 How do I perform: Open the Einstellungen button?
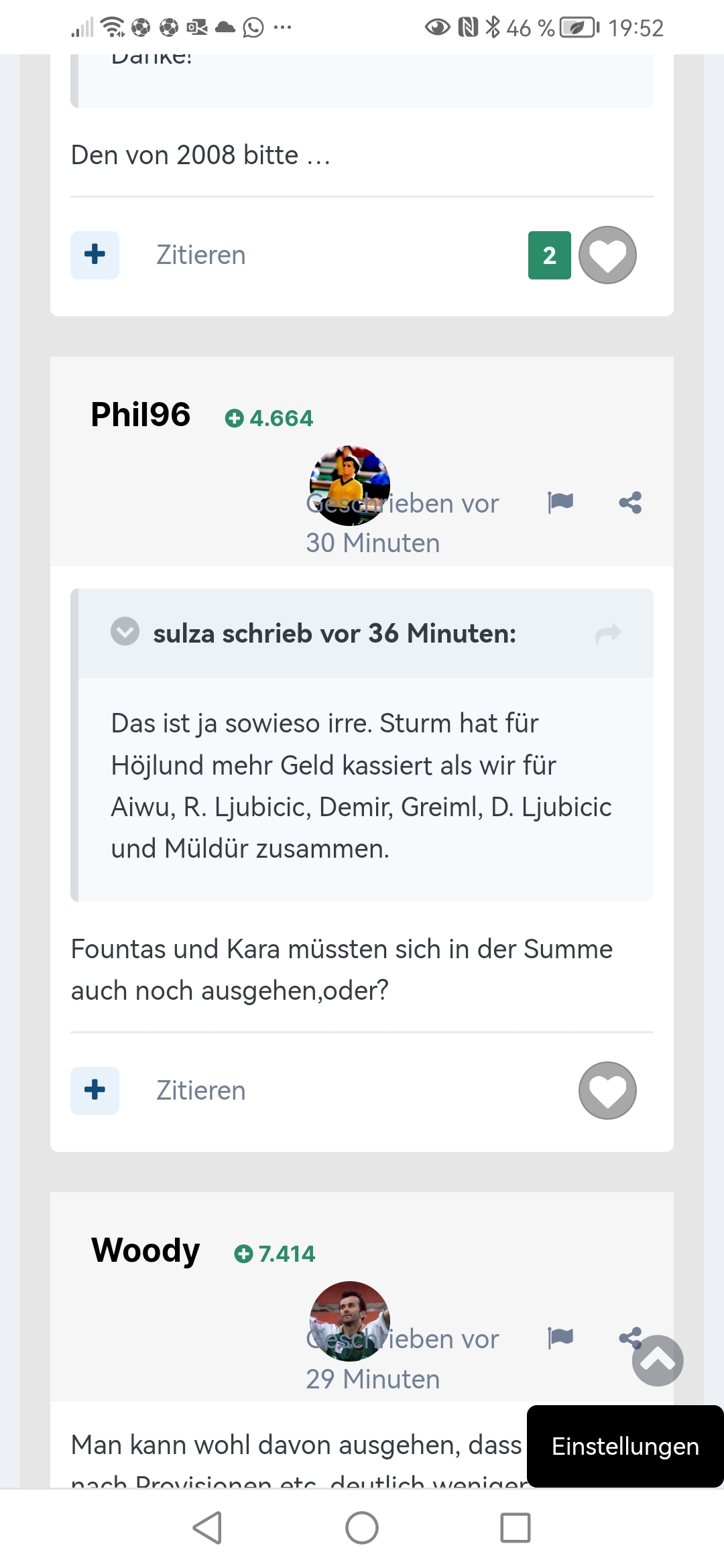tap(625, 1447)
